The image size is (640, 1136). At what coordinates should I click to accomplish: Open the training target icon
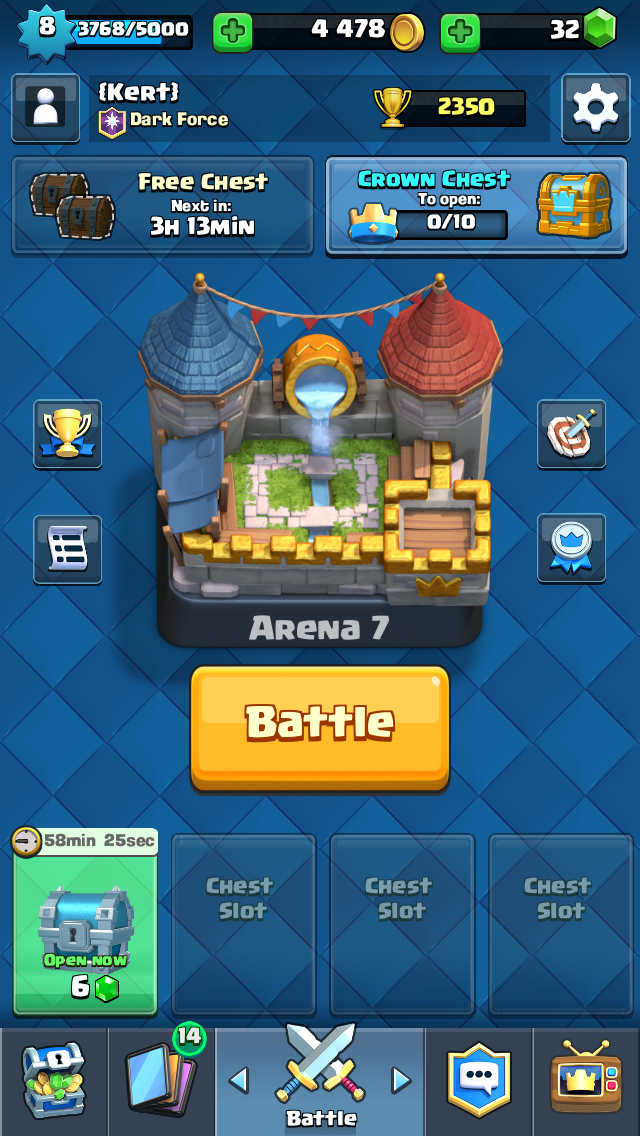(x=571, y=434)
